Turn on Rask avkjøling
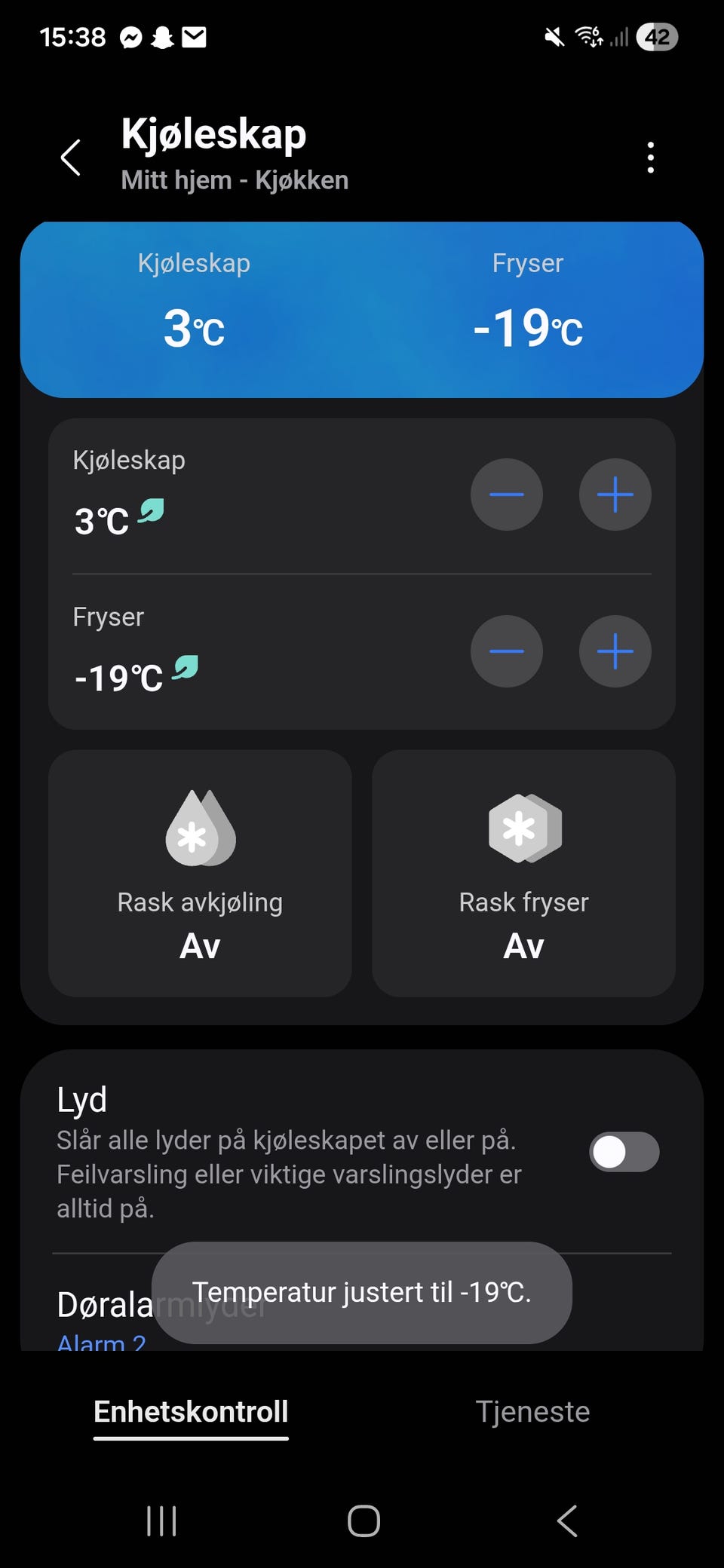Viewport: 724px width, 1568px height. 200,873
